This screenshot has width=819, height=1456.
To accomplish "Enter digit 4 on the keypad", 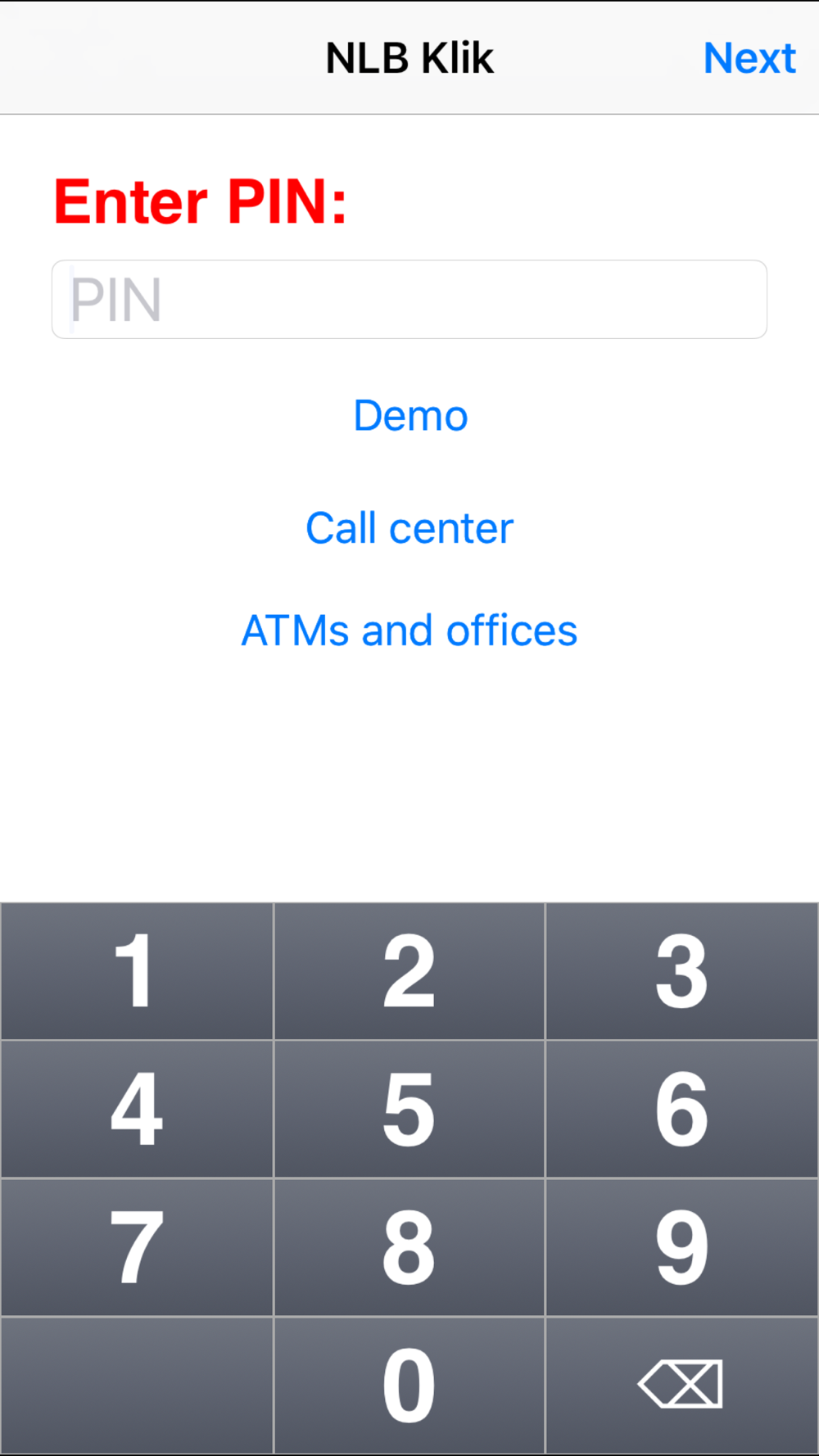I will [137, 1110].
